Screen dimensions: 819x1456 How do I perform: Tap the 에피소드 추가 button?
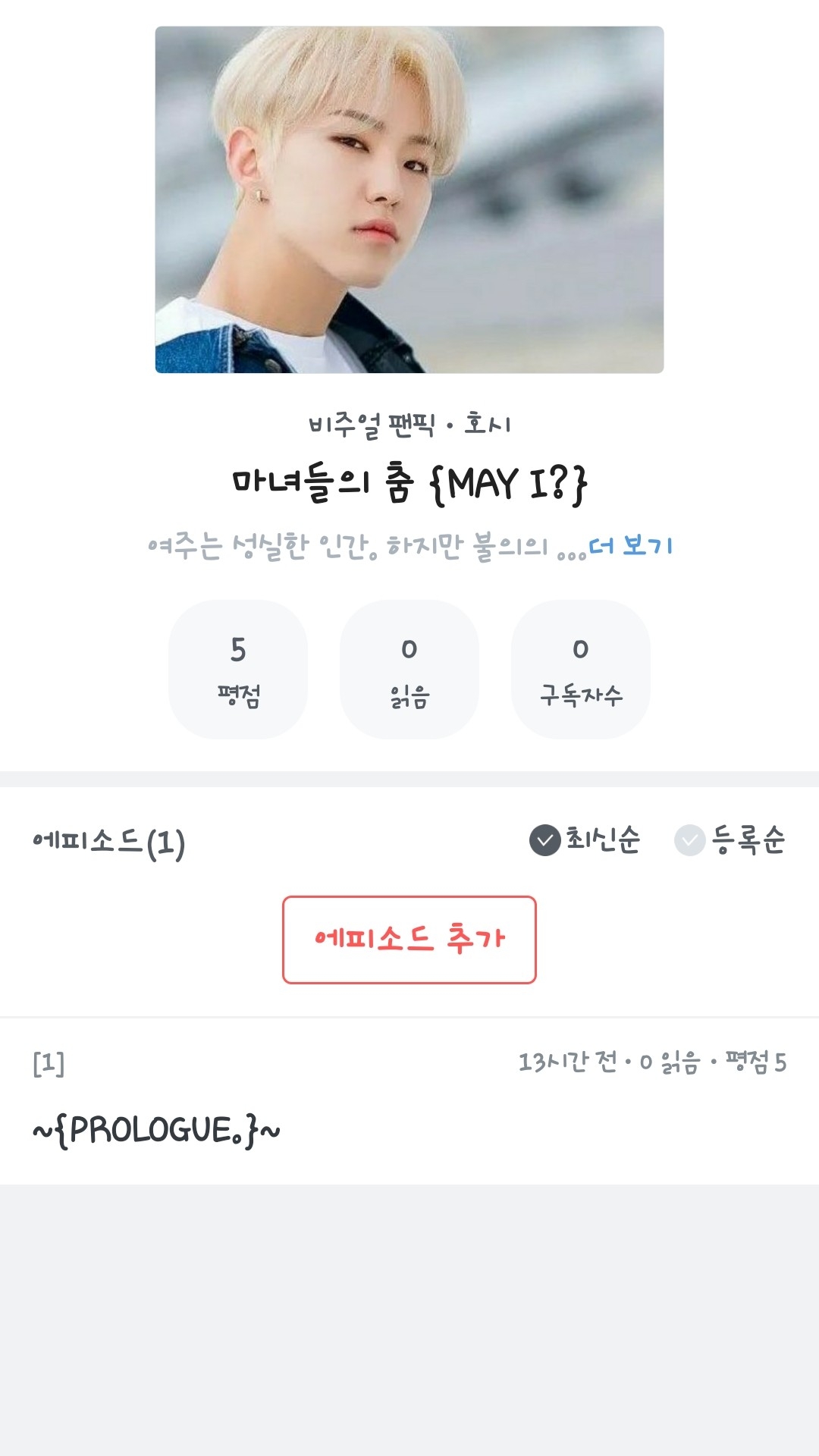click(409, 940)
